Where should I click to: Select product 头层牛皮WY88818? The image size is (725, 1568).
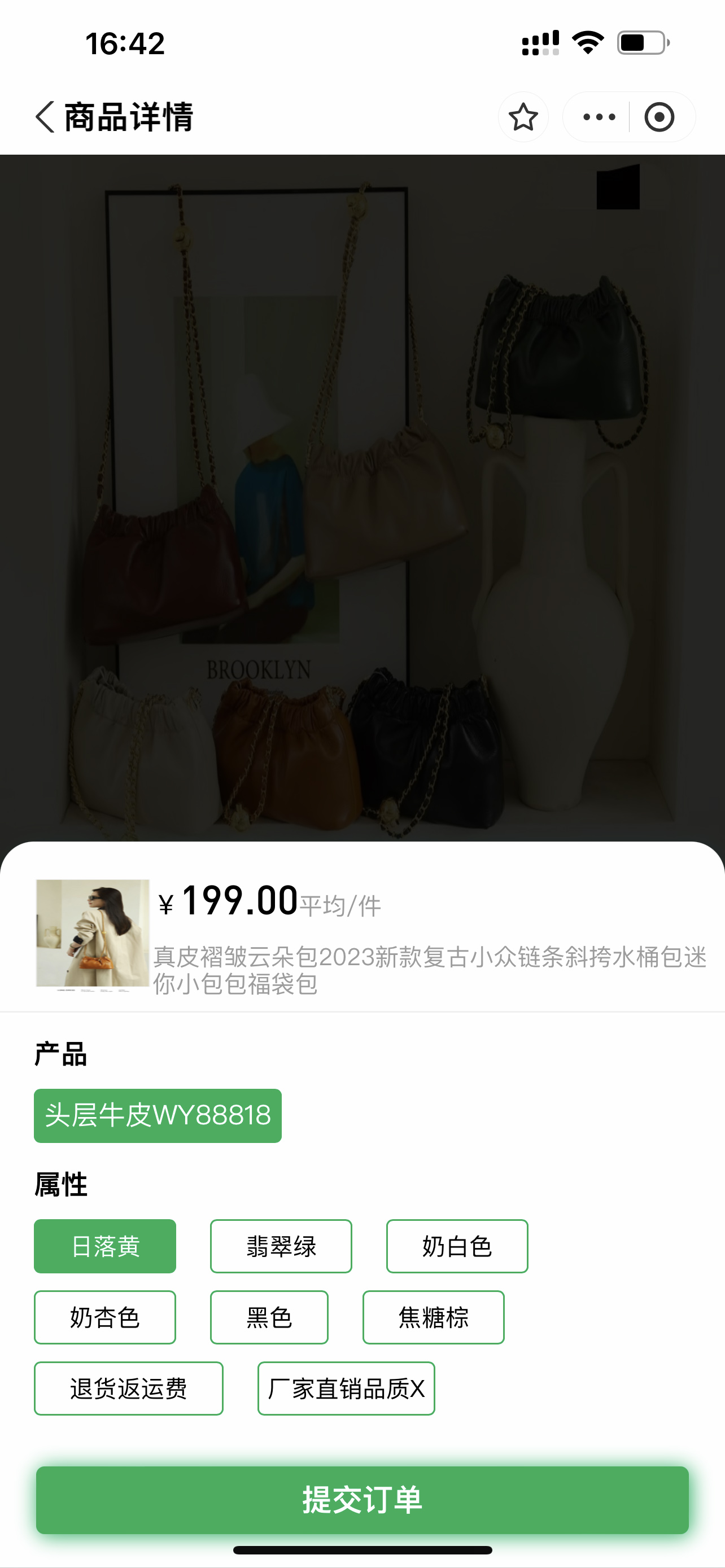click(158, 1116)
